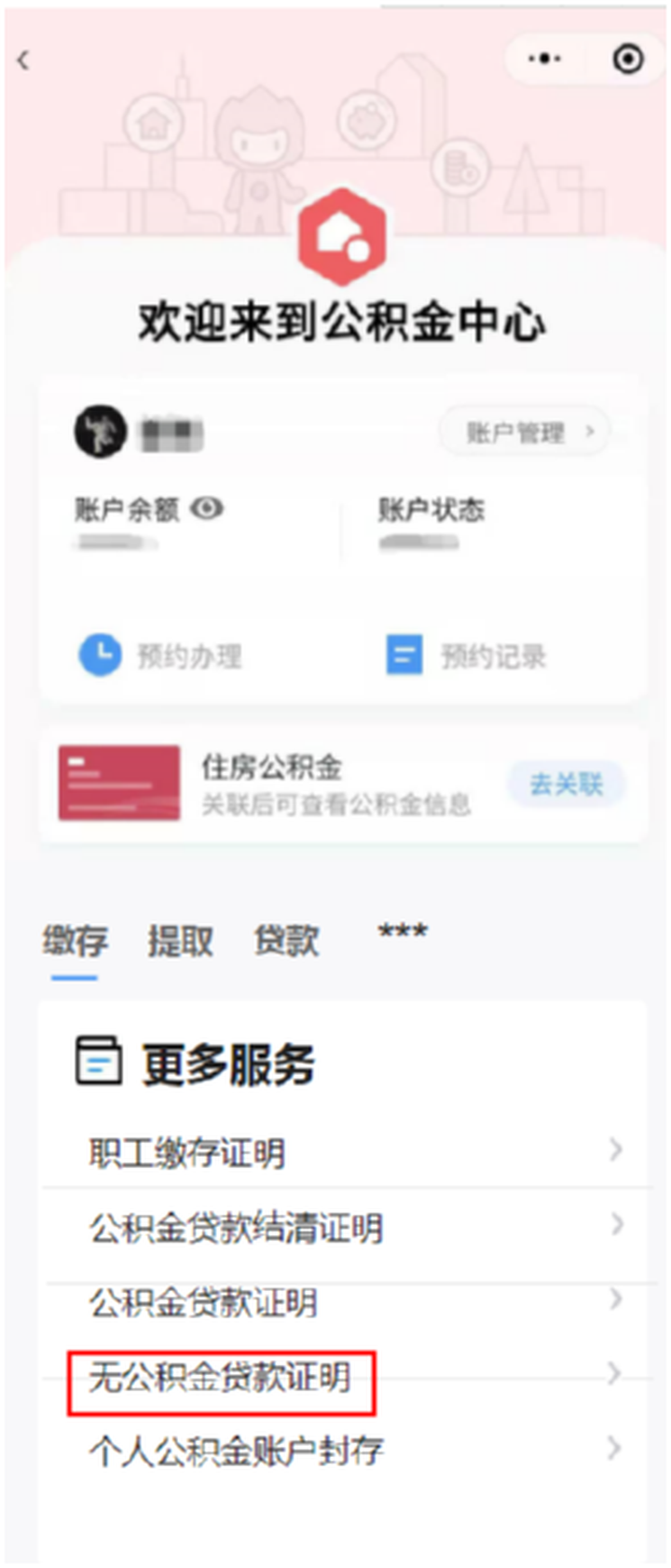This screenshot has height=1568, width=671.
Task: Toggle account balance visibility eye
Action: (x=207, y=508)
